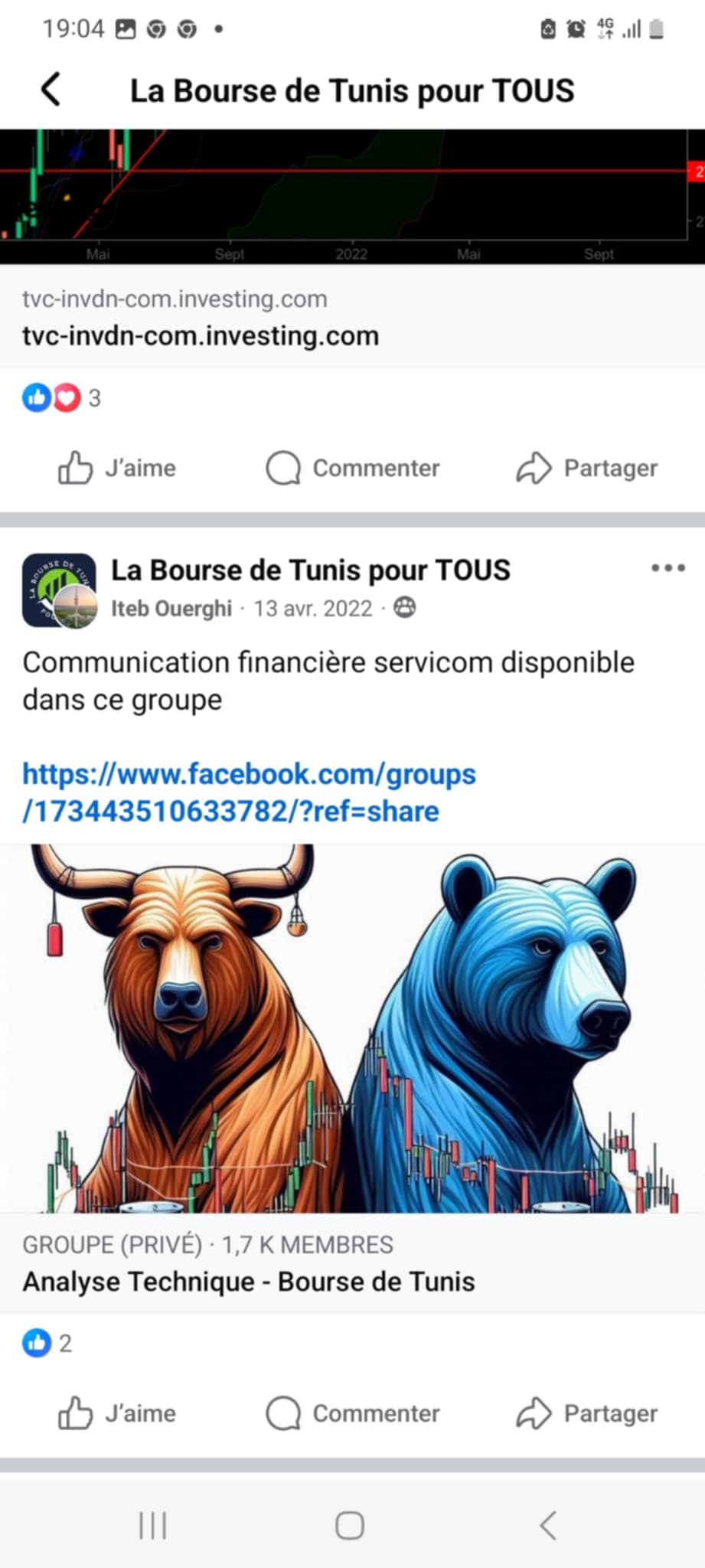
Task: Go to the home screen
Action: 350,1525
